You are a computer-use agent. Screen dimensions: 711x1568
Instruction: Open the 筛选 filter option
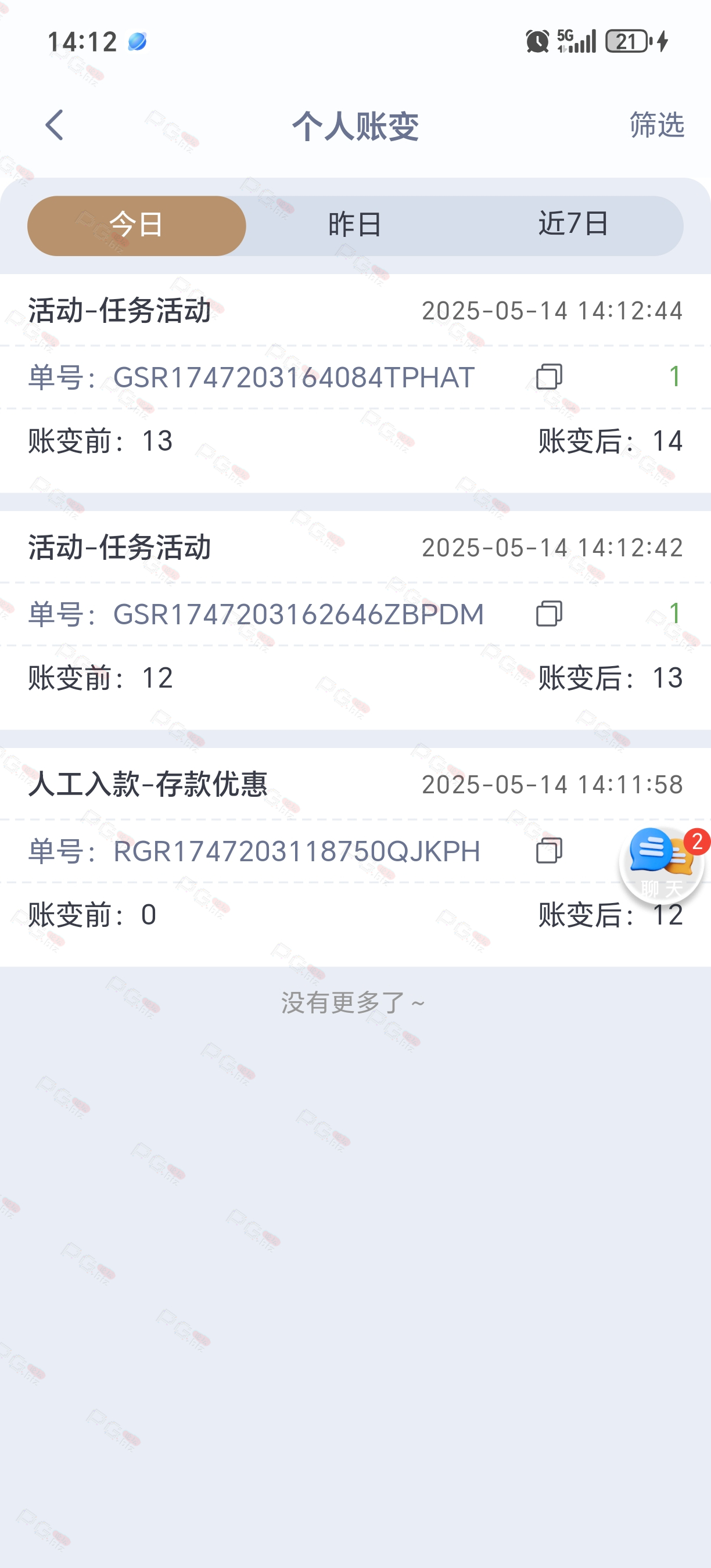coord(657,125)
